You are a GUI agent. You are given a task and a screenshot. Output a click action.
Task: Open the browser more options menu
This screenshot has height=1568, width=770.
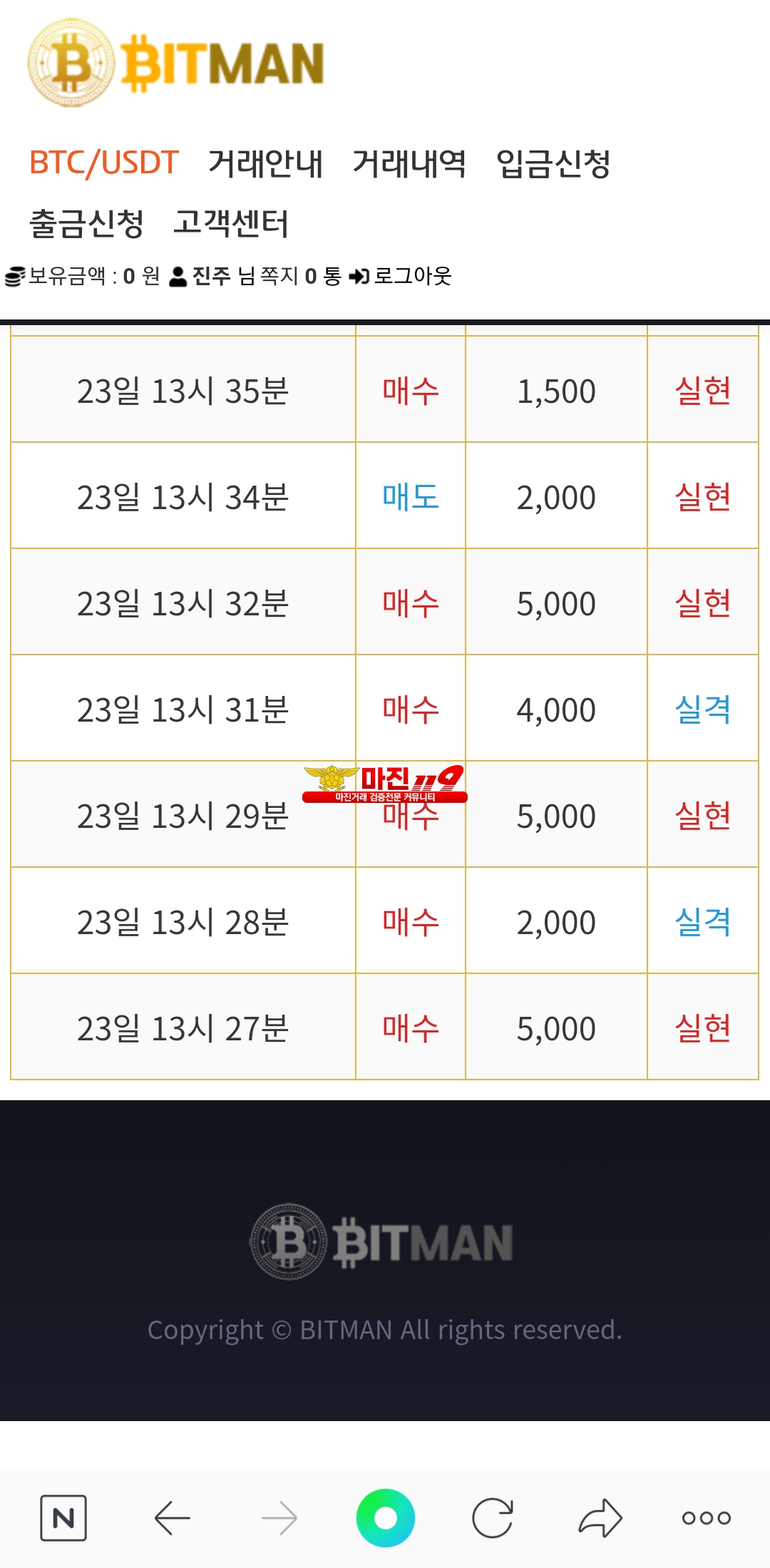[x=706, y=1517]
